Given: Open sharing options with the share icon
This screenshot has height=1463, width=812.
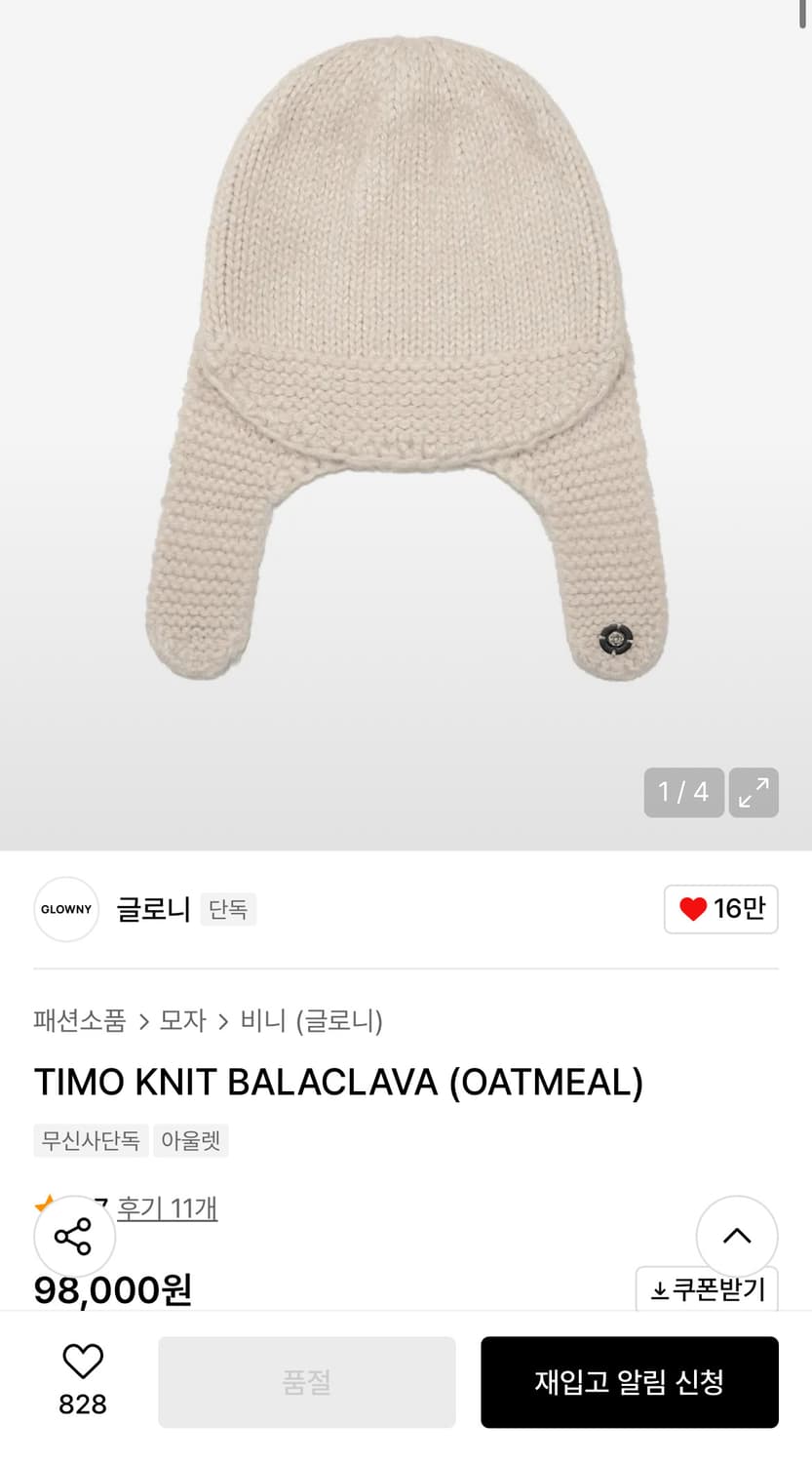Looking at the screenshot, I should [75, 1236].
